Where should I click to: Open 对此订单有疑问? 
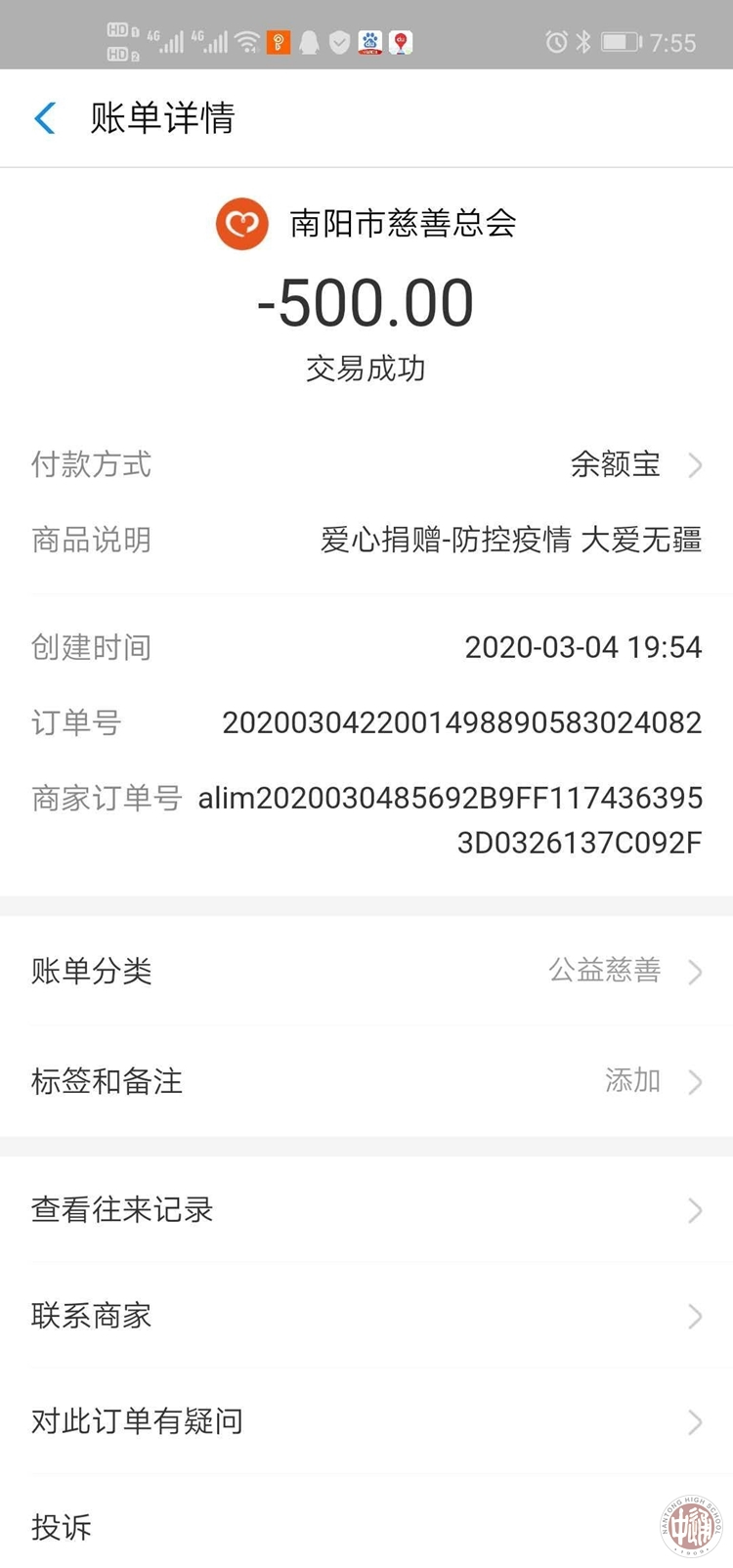[x=366, y=1421]
